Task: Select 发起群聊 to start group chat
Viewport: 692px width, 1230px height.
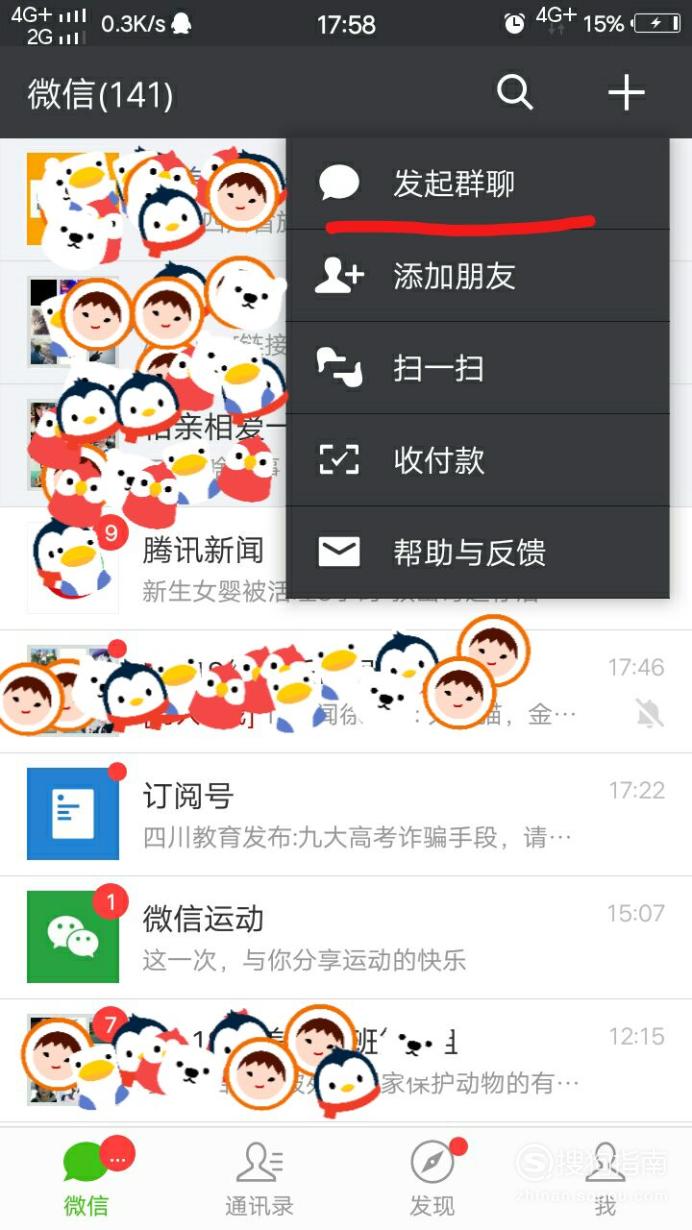Action: tap(477, 184)
